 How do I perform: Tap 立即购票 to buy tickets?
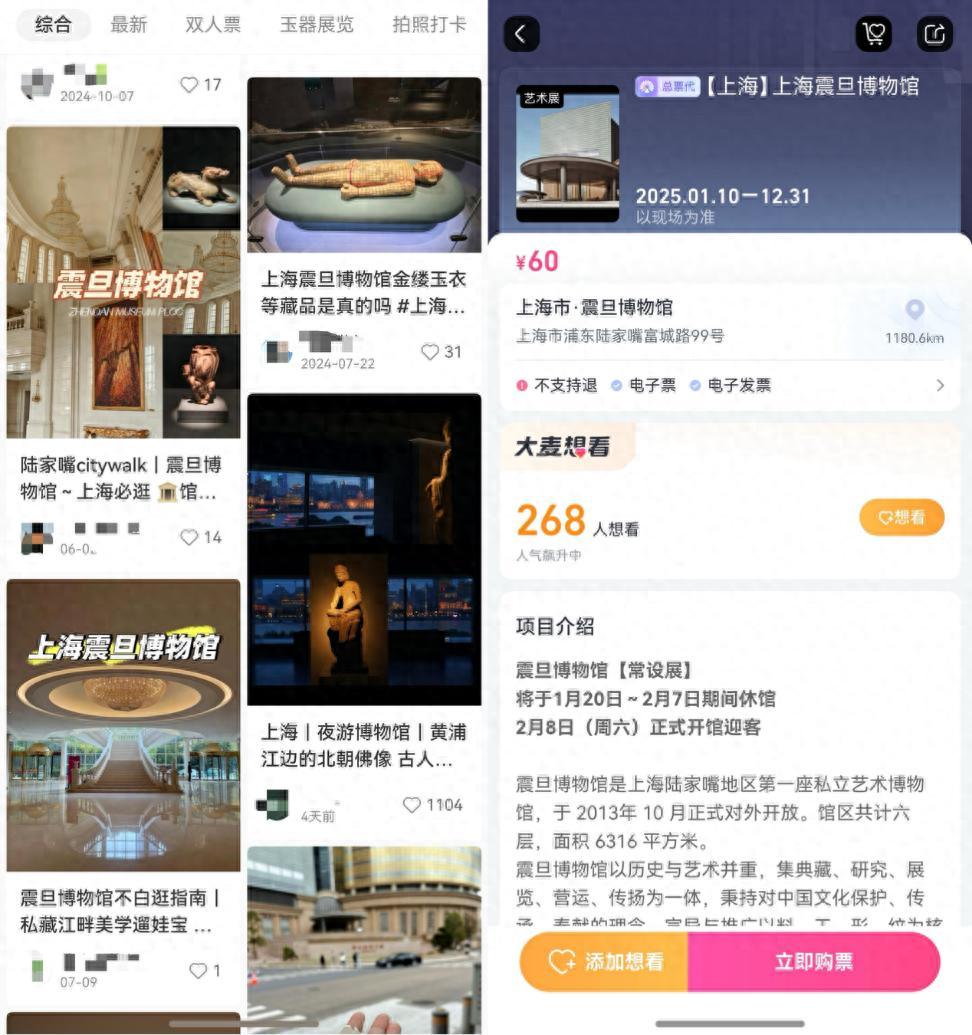click(813, 962)
